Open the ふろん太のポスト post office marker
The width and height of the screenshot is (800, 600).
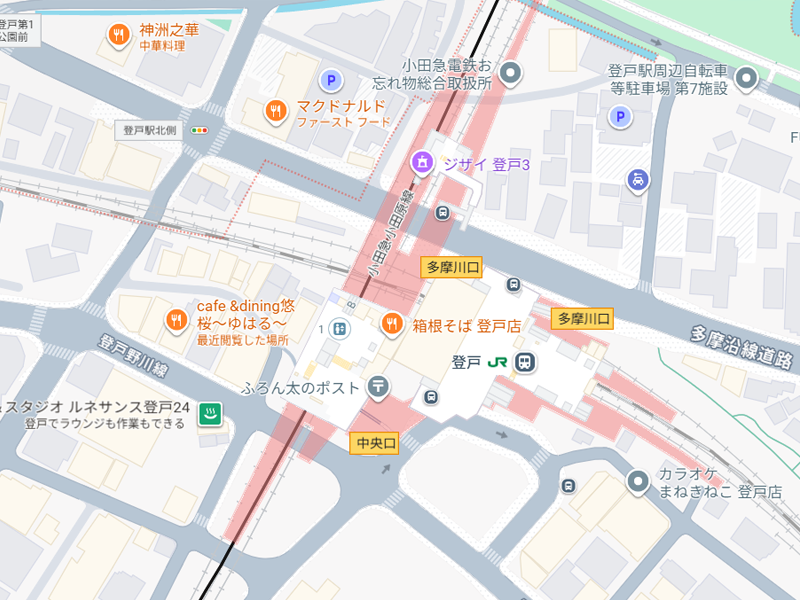(379, 386)
